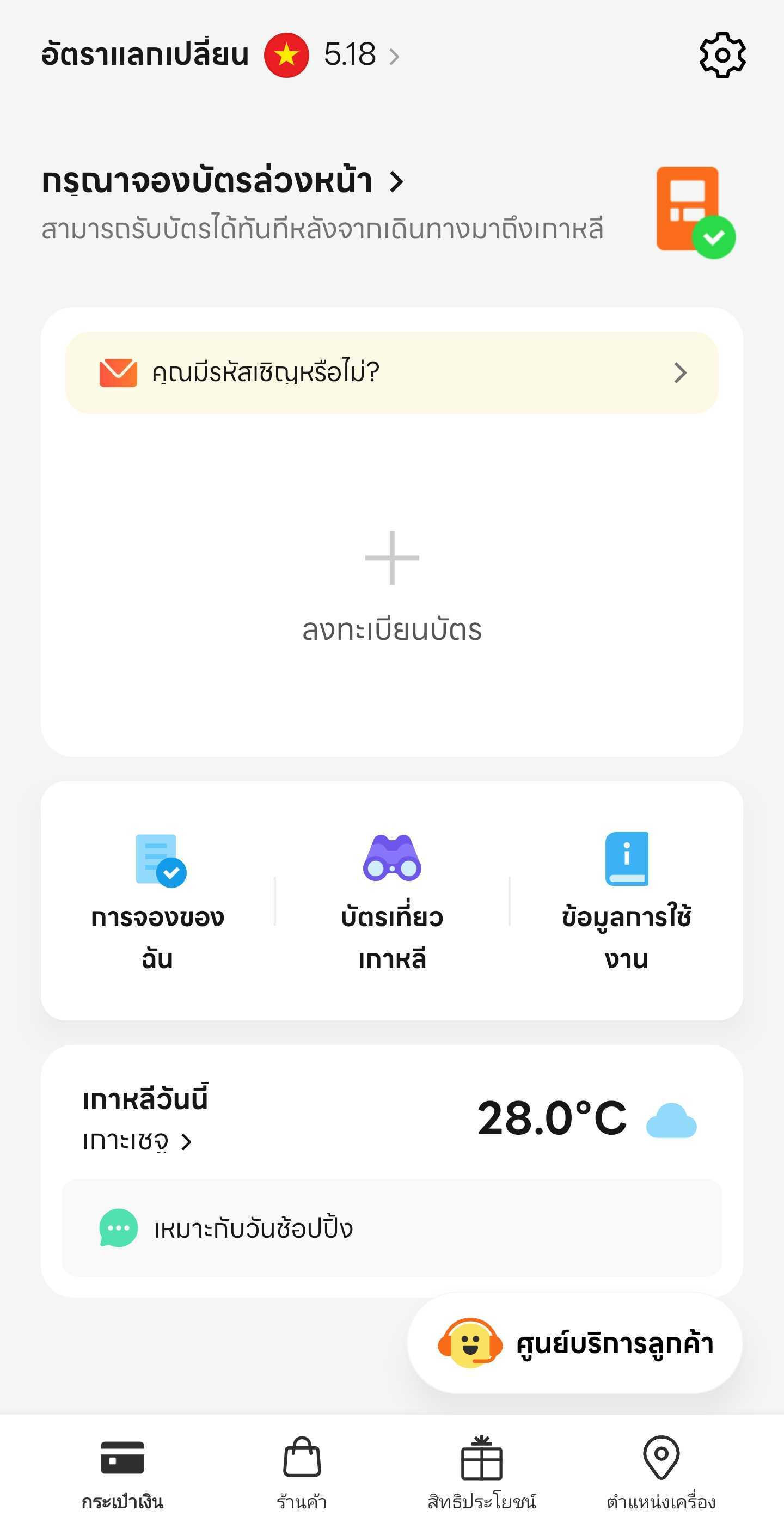Screen dimensions: 784x1529
Task: Tap the plus to register a card
Action: tap(391, 558)
